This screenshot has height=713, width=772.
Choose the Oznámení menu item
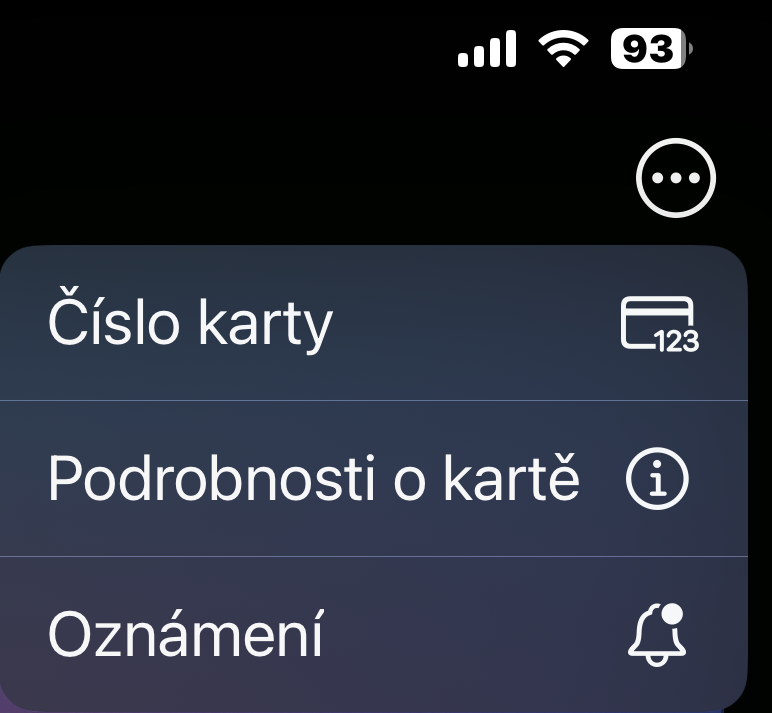point(372,634)
